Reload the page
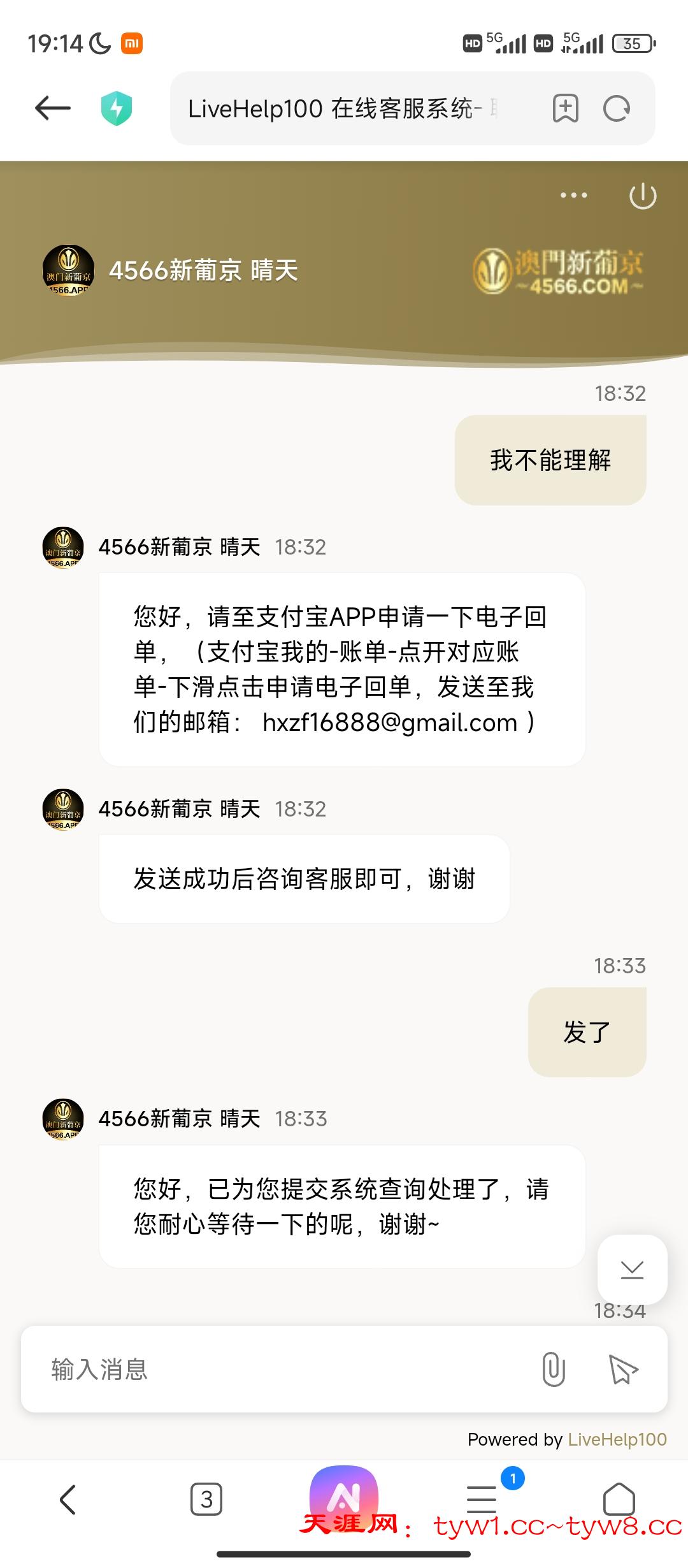Image resolution: width=688 pixels, height=1568 pixels. 617,108
